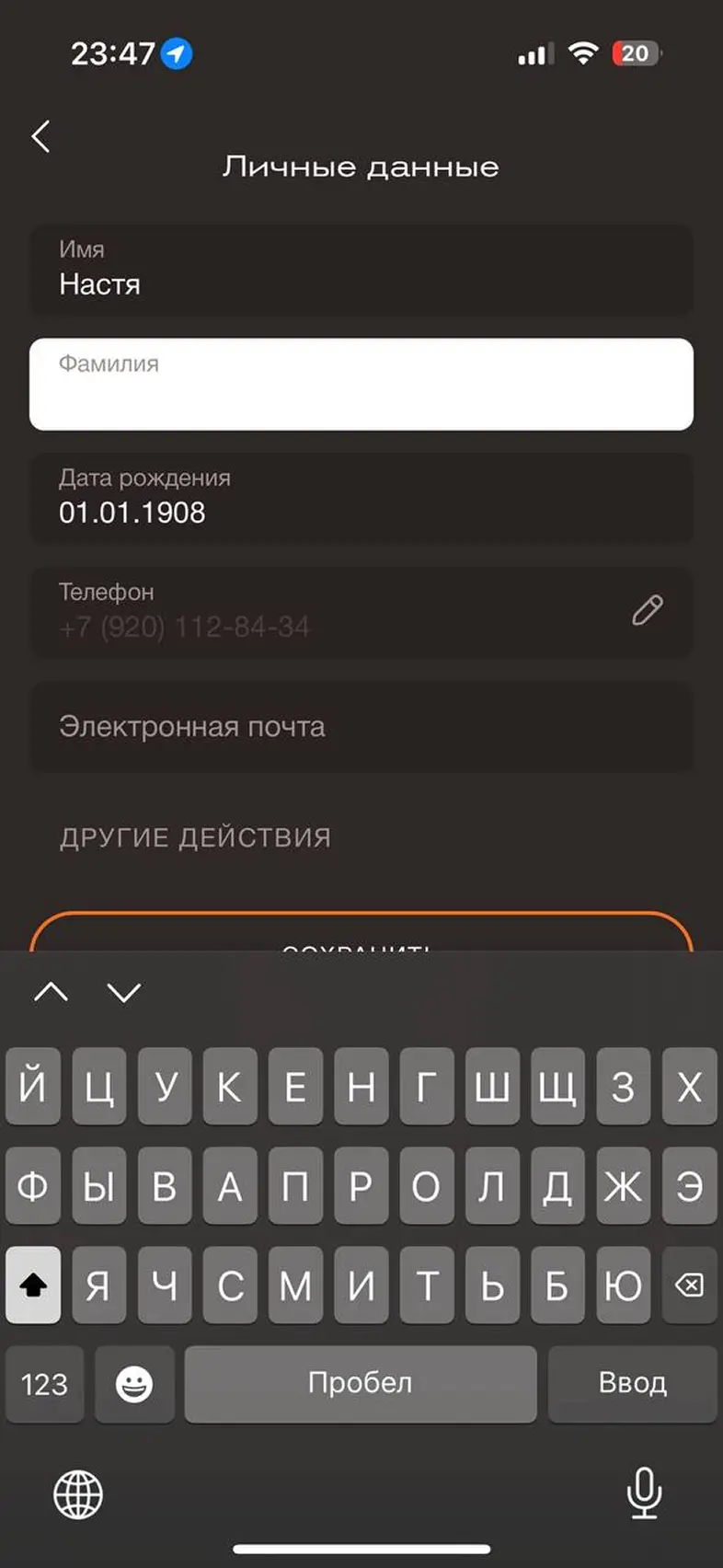Tap Ввод key on the keyboard
Image resolution: width=723 pixels, height=1568 pixels.
[x=633, y=1383]
